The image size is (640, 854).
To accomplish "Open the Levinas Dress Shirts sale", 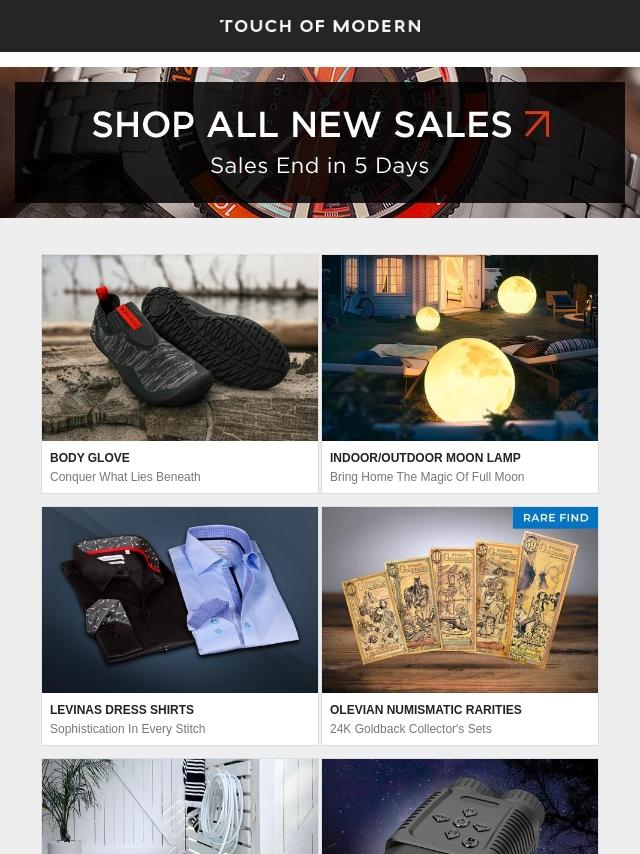I will [180, 624].
